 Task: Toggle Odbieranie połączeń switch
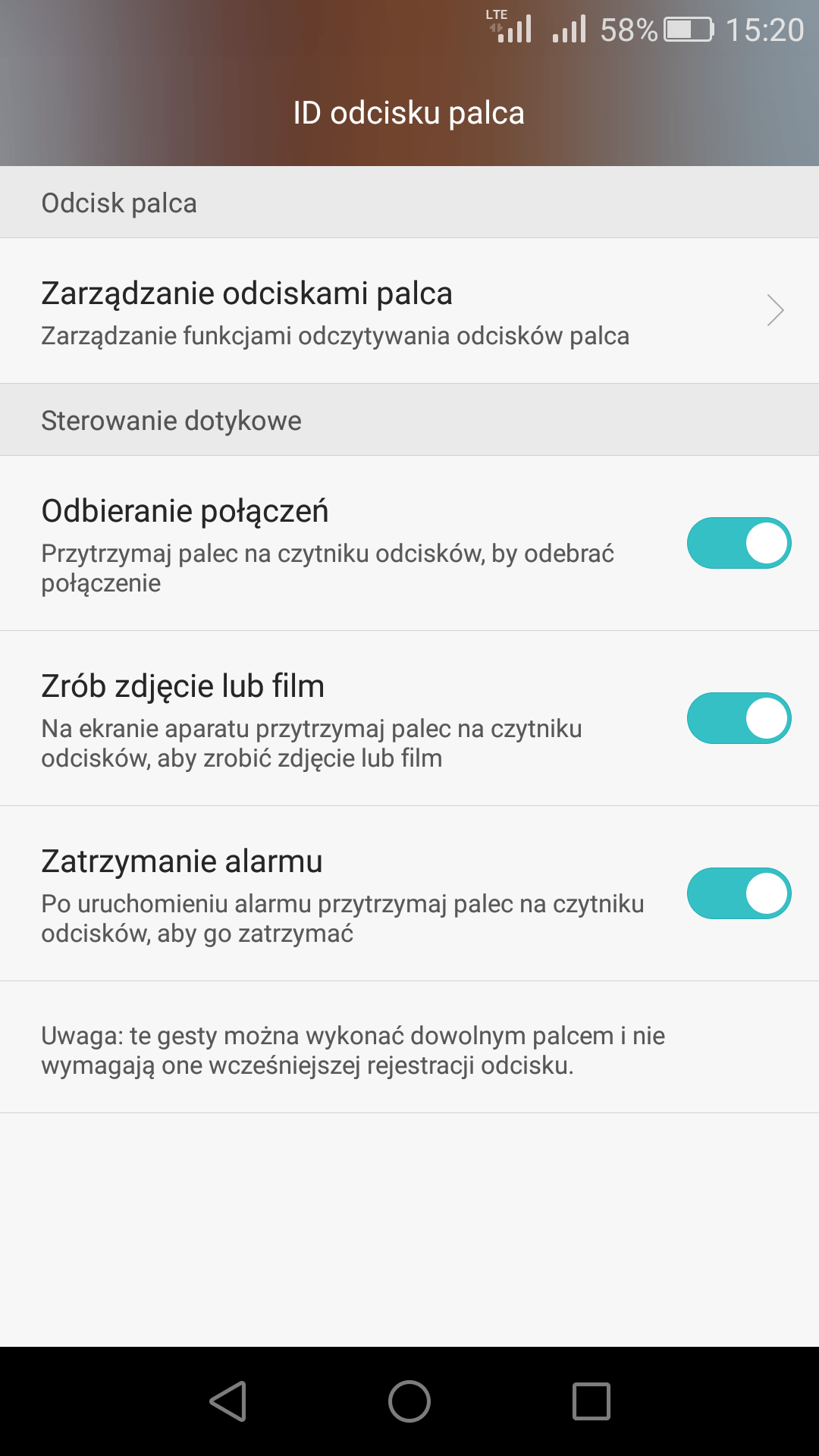739,543
